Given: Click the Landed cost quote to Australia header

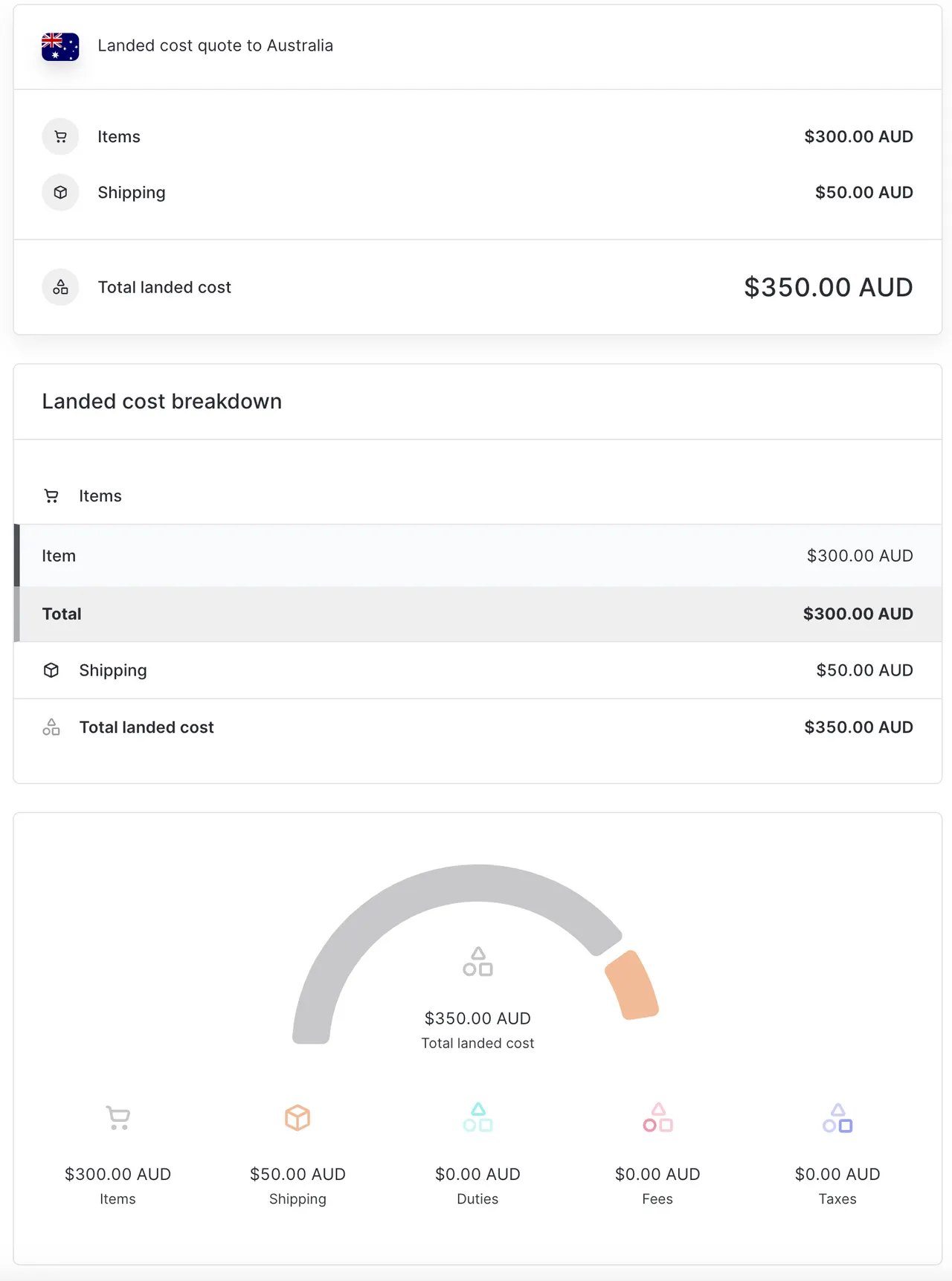Looking at the screenshot, I should [215, 45].
